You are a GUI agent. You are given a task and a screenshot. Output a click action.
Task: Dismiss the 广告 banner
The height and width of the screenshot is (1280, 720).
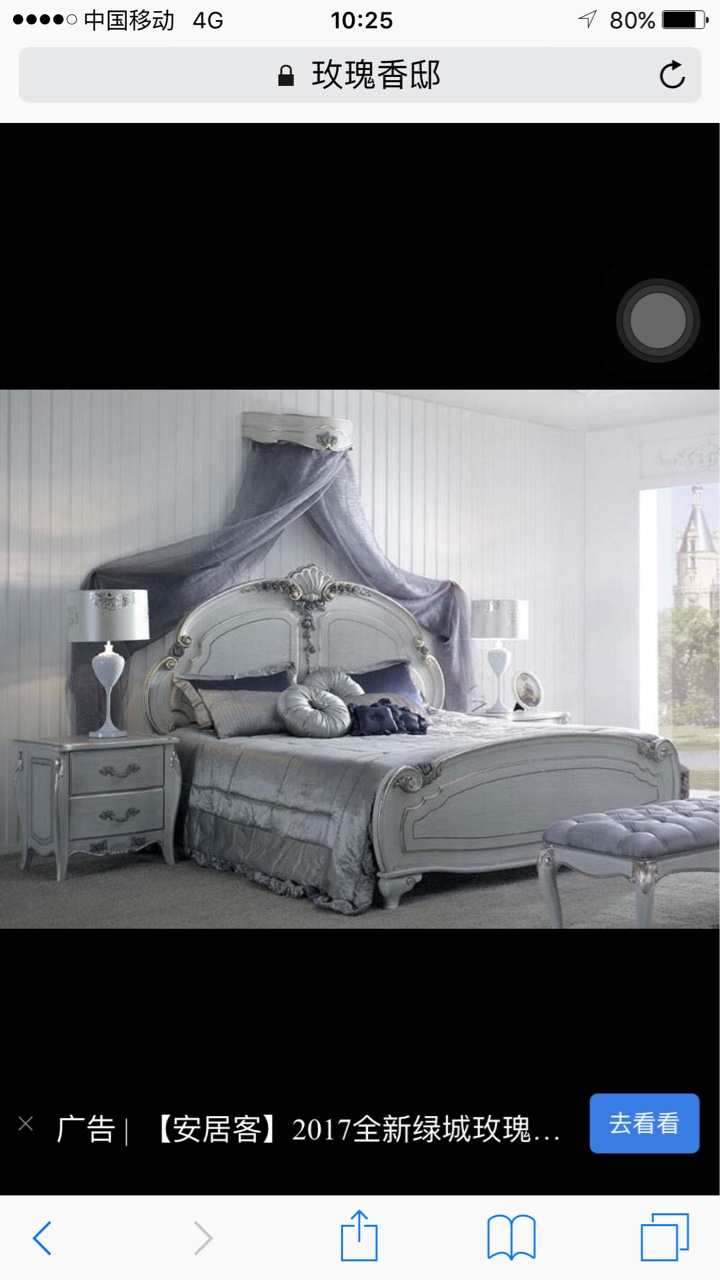coord(26,1124)
